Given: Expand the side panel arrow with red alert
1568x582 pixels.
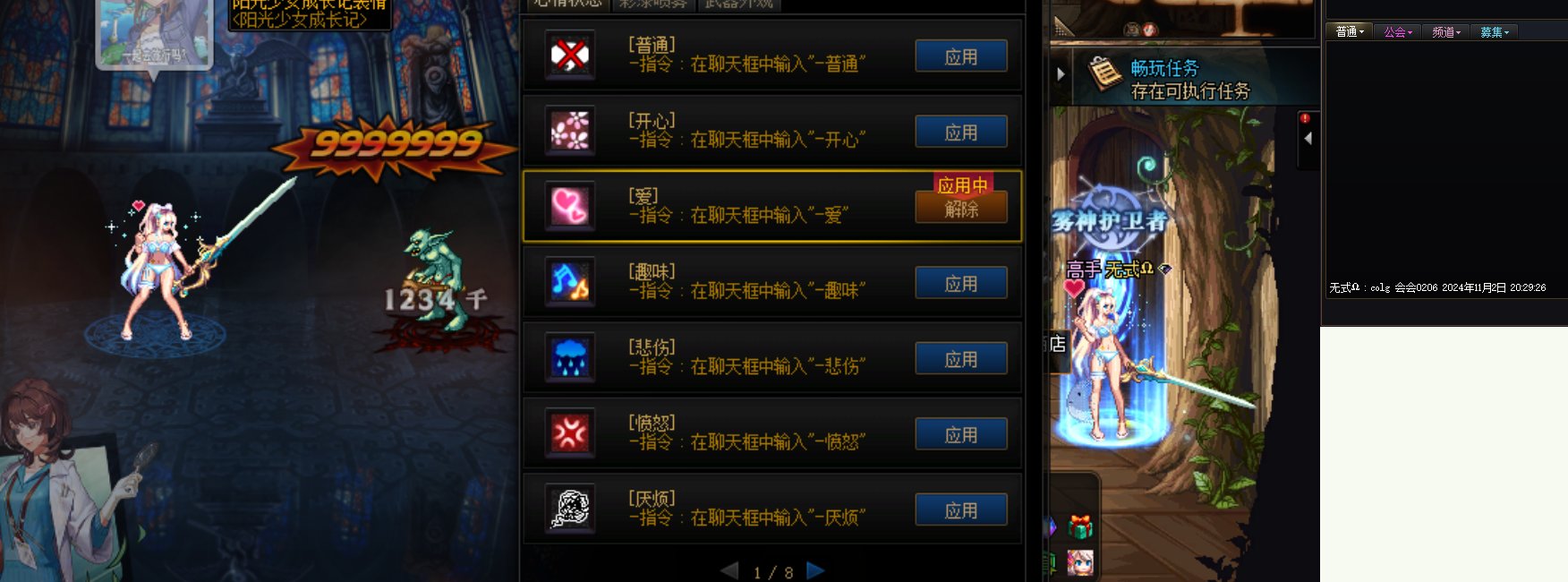Looking at the screenshot, I should (1308, 139).
